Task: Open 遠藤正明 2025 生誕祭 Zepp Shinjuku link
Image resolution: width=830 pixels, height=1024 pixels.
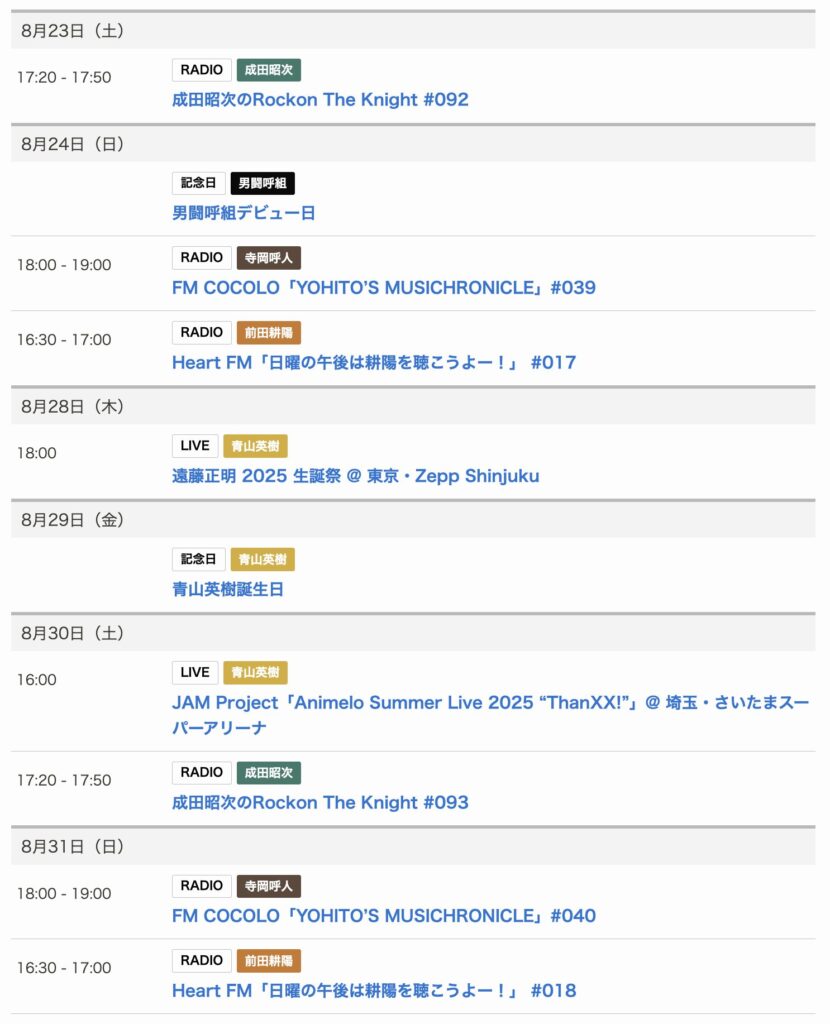Action: [x=355, y=476]
